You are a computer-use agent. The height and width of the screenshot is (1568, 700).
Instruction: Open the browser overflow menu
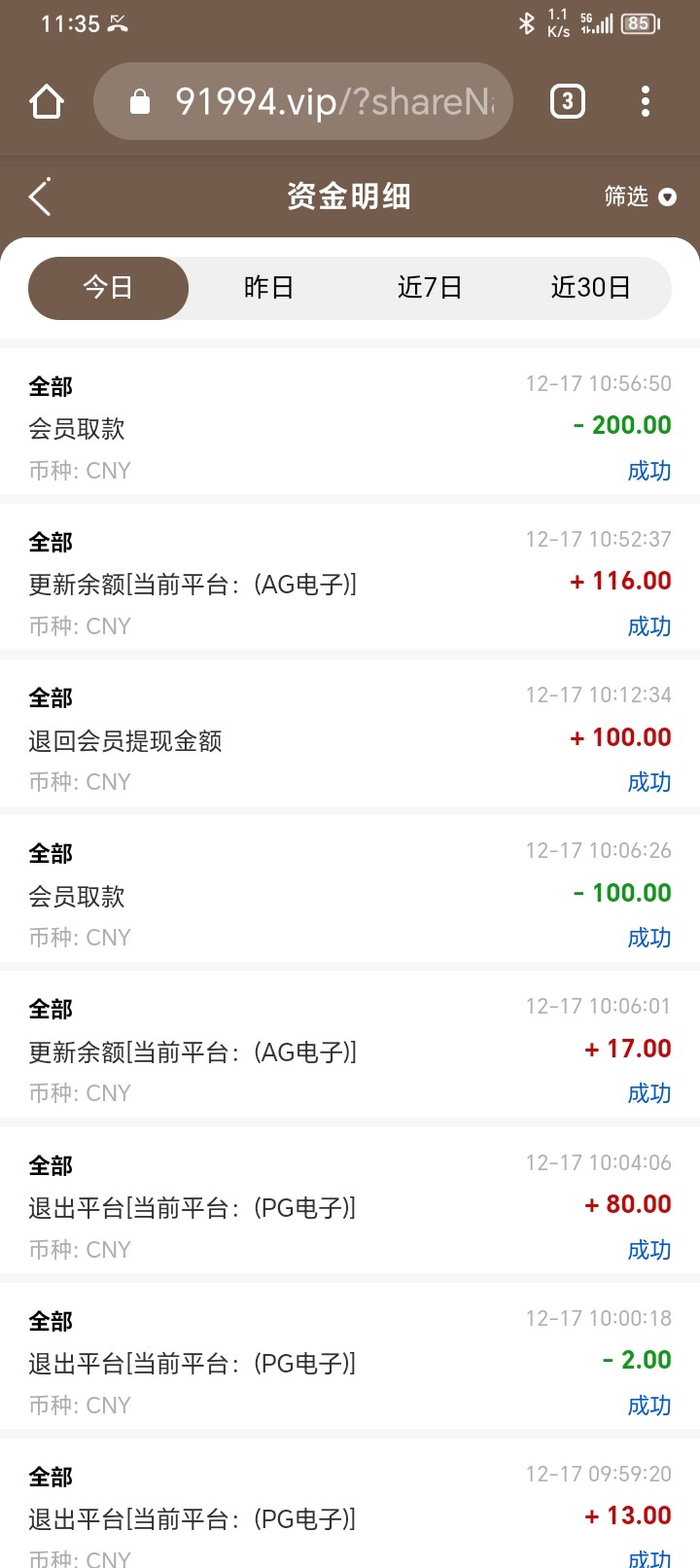pyautogui.click(x=646, y=101)
